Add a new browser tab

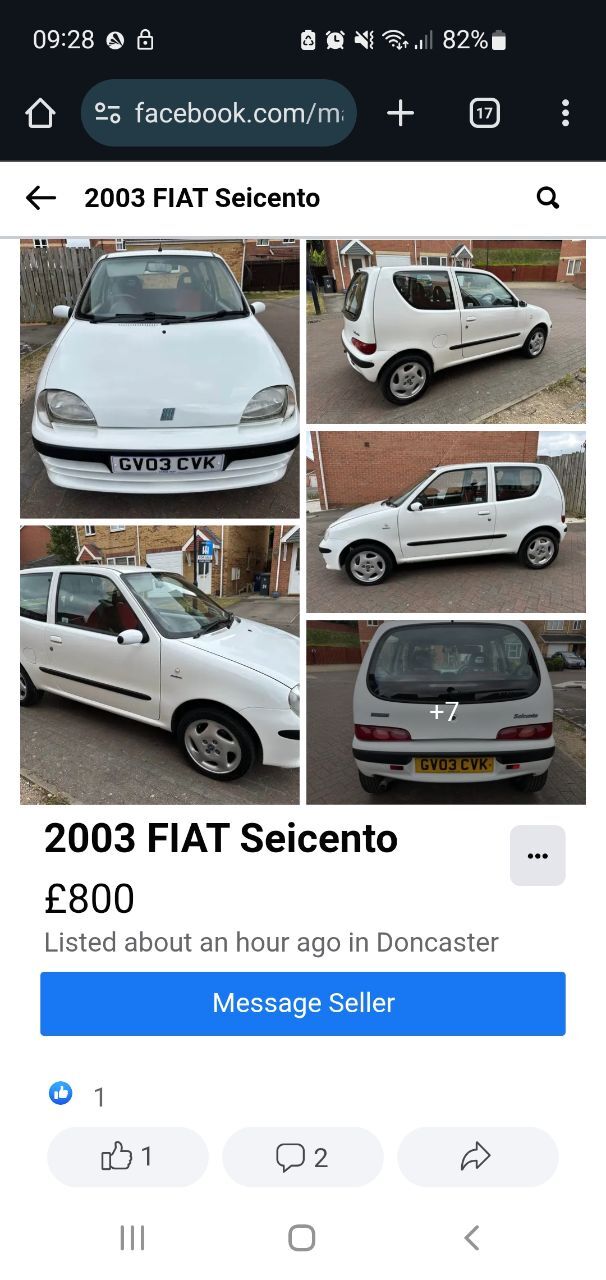click(x=400, y=113)
